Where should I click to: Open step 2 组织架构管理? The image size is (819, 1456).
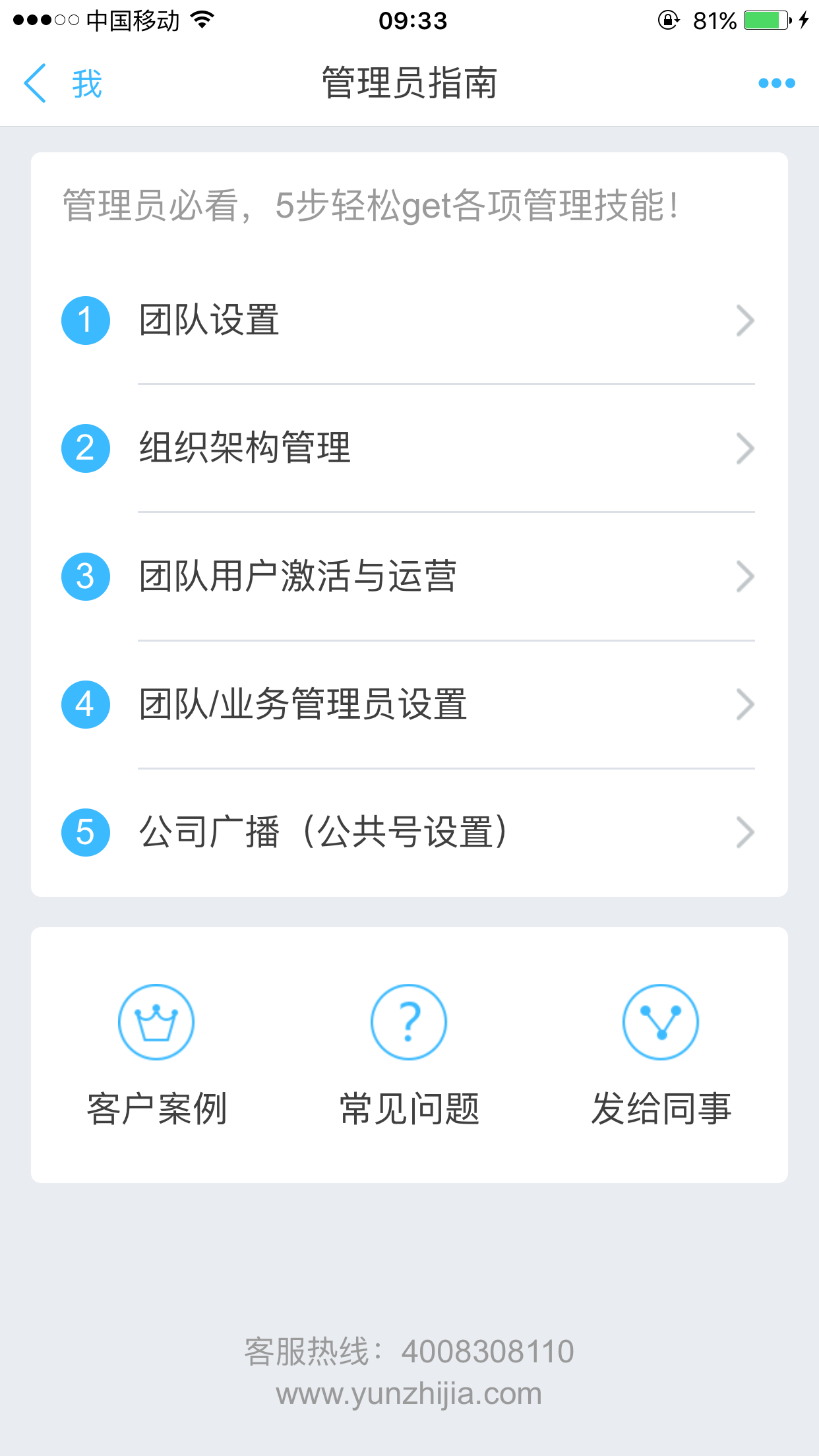[x=409, y=448]
